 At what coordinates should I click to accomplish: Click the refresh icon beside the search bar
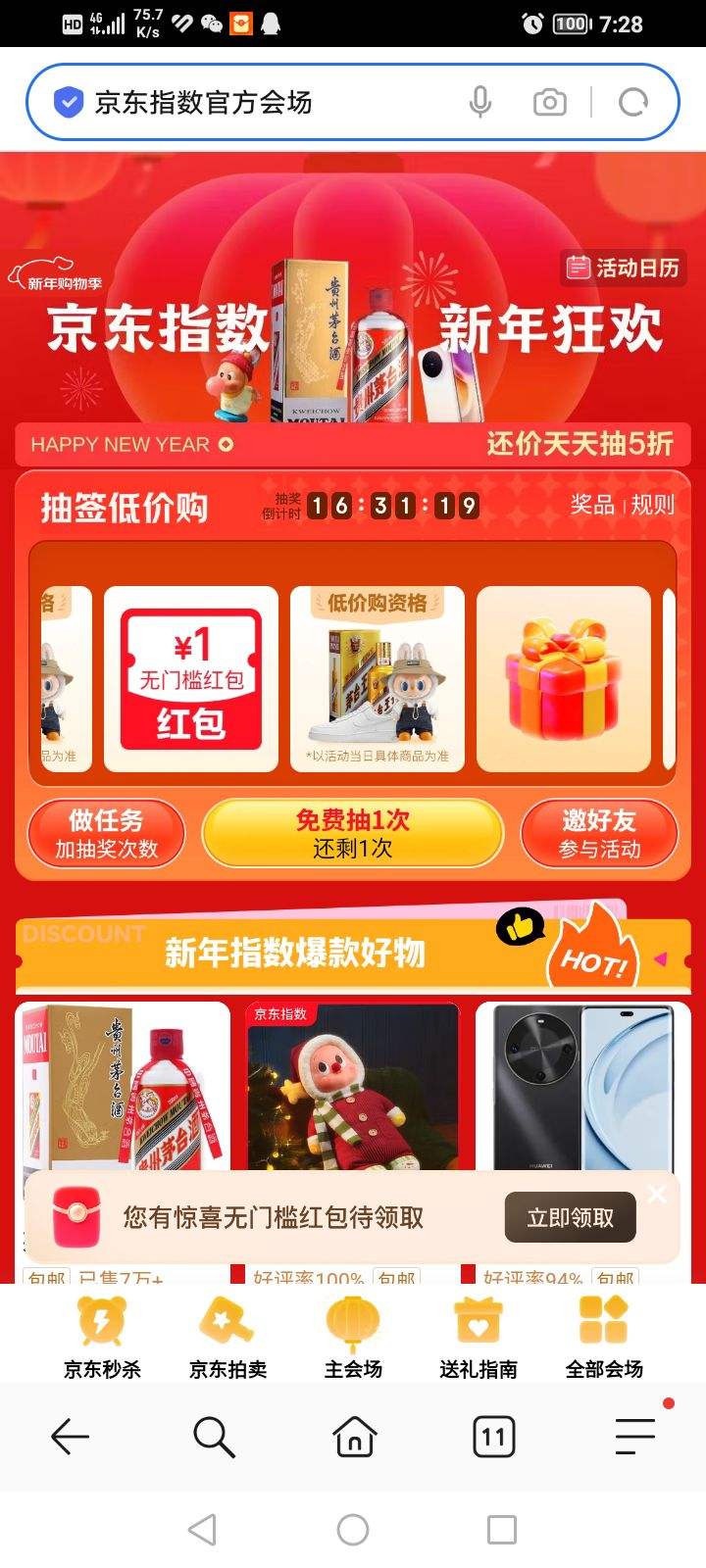pos(633,101)
